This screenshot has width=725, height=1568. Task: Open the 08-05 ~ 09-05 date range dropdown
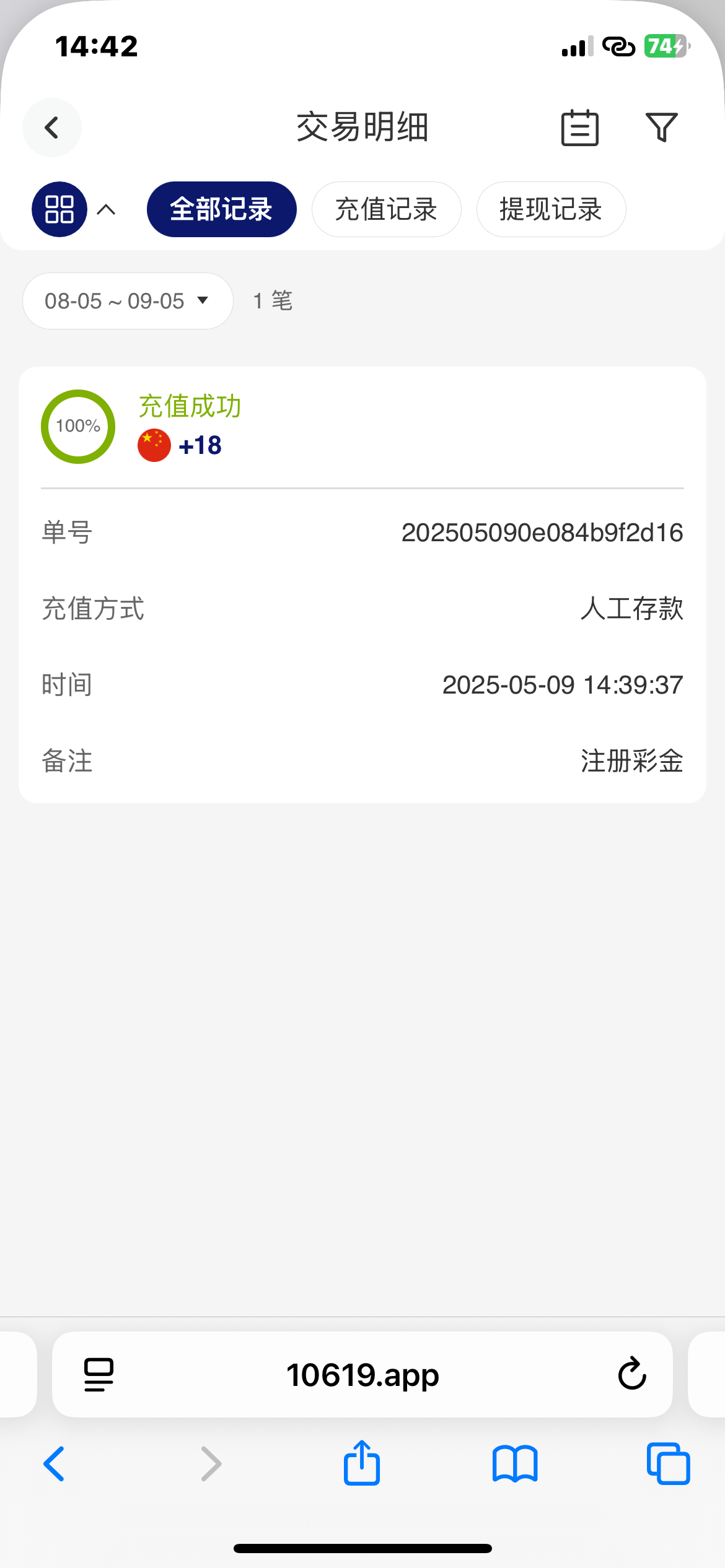[x=128, y=301]
